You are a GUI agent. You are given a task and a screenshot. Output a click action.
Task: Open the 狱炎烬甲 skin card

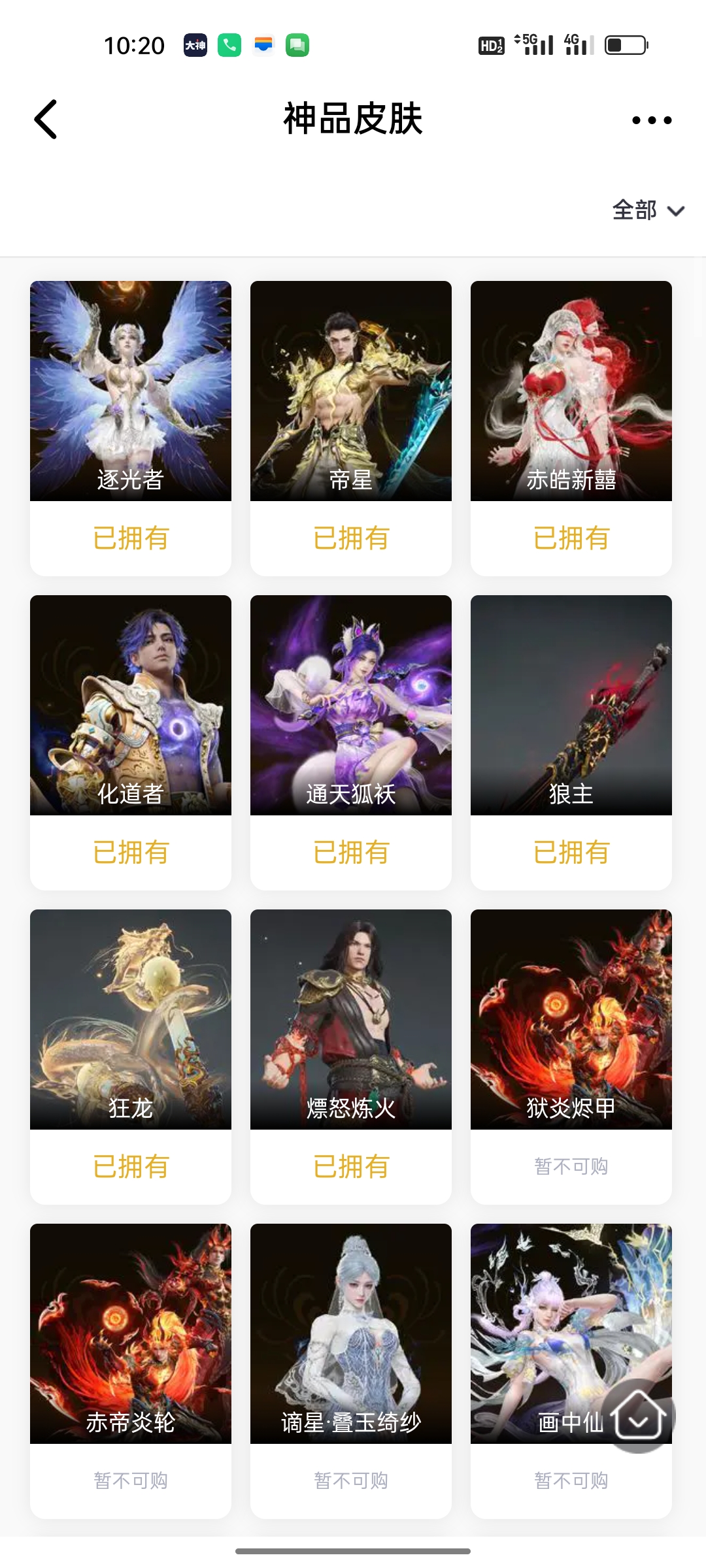(571, 1056)
